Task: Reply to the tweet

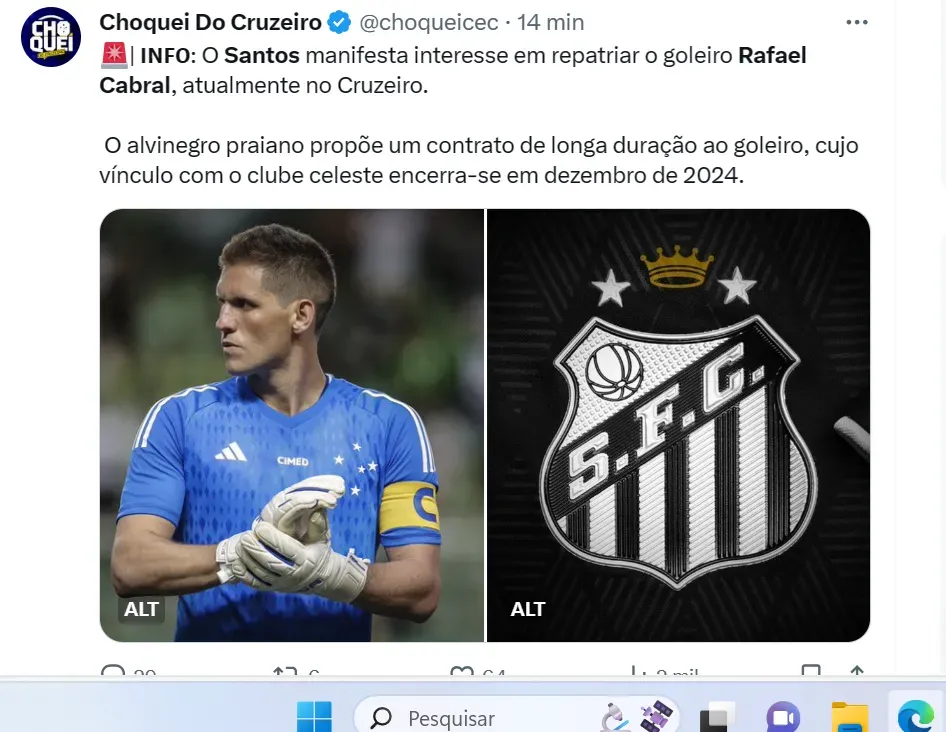Action: click(x=115, y=674)
